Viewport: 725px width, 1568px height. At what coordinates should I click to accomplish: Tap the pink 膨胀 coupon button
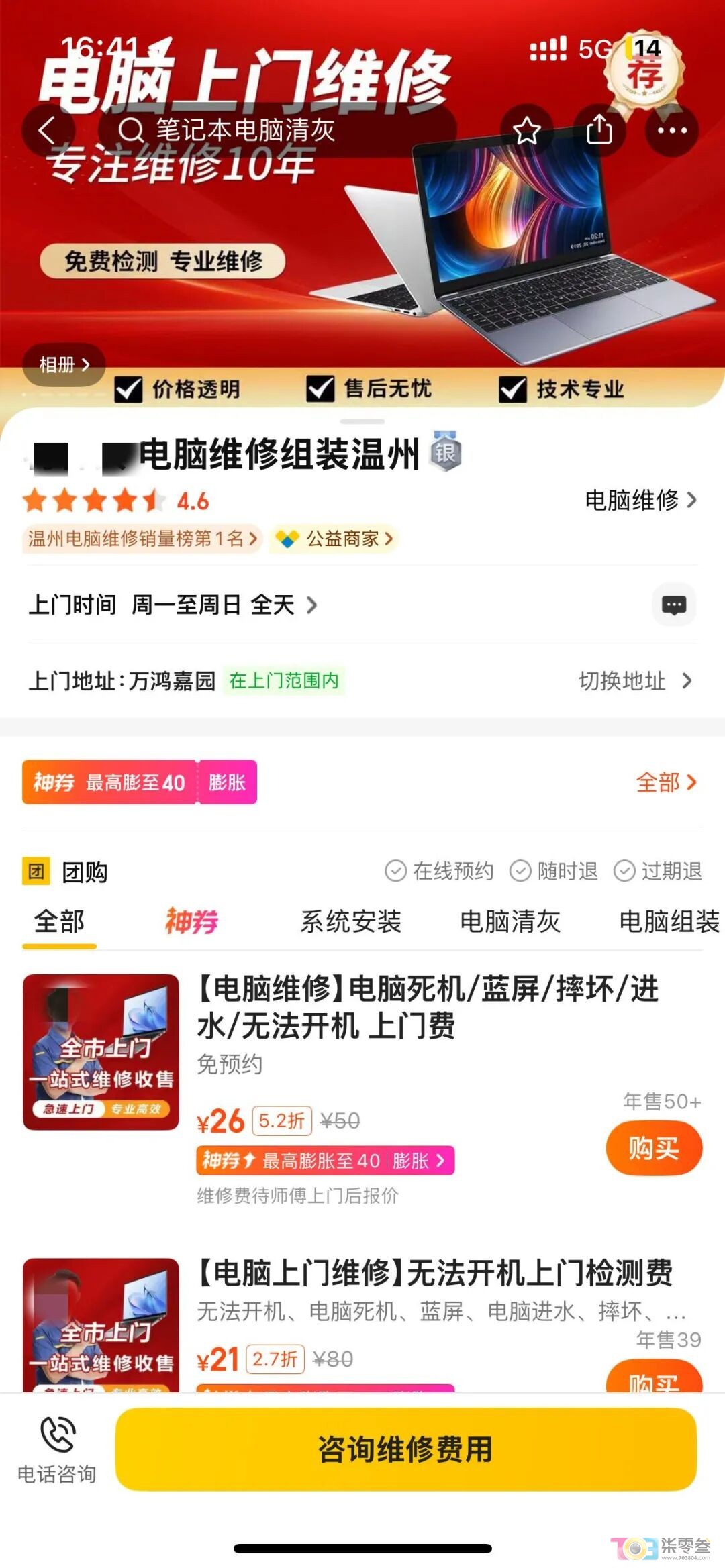click(227, 782)
